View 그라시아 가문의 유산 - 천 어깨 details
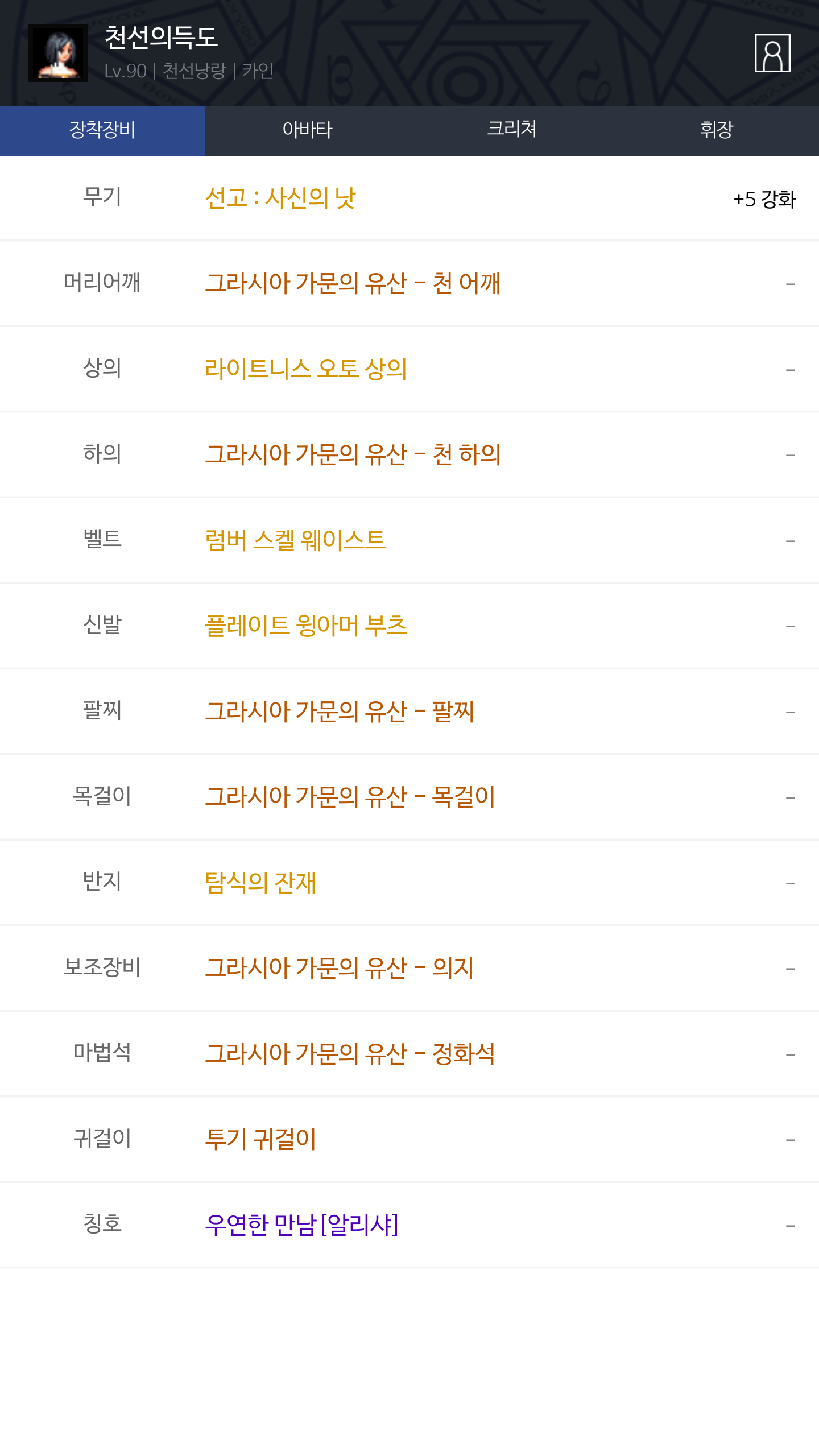Viewport: 819px width, 1456px height. tap(353, 284)
